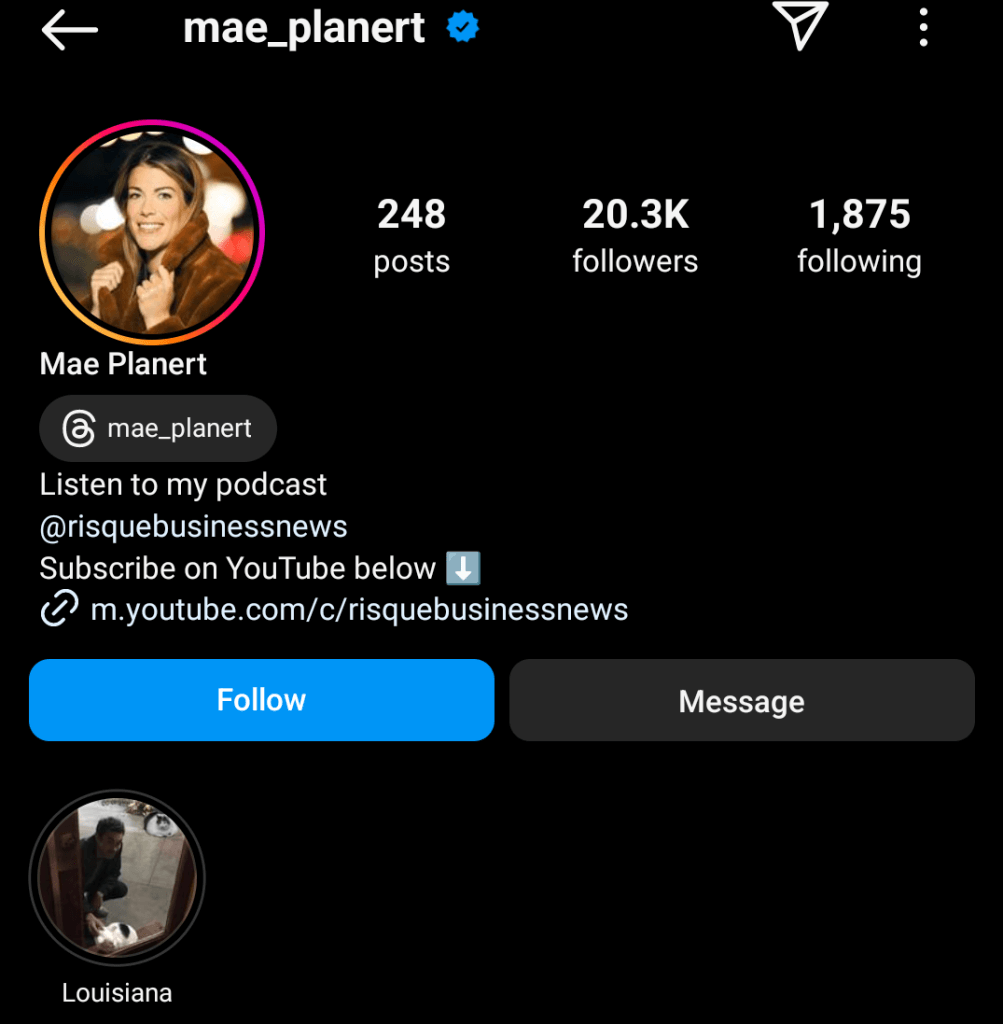Viewport: 1003px width, 1024px height.
Task: Open the 1,875 following list
Action: [859, 233]
